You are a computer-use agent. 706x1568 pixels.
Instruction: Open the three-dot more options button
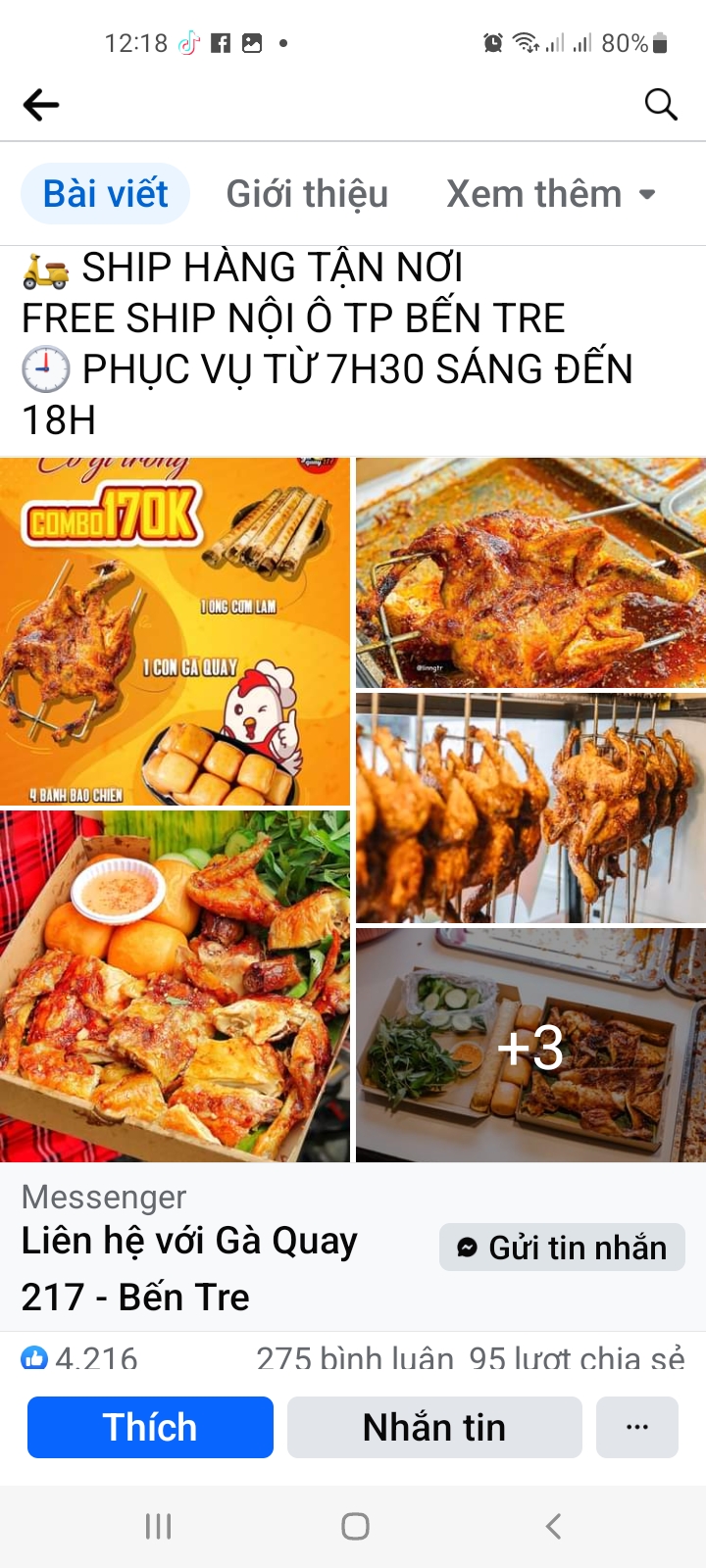[x=637, y=1428]
